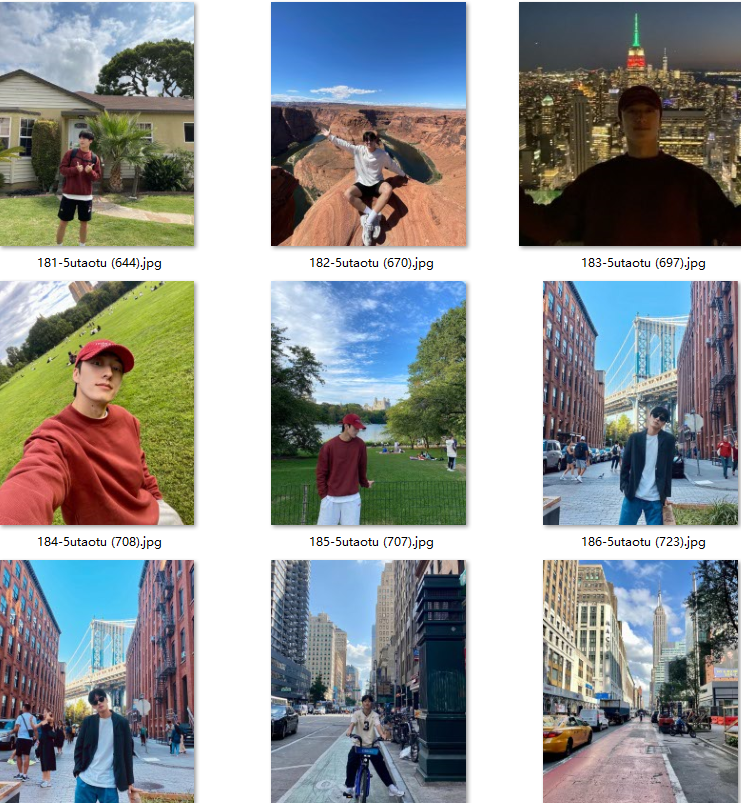
Task: Tap the 186-5utaotu (723).jpg thumbnail
Action: tap(640, 403)
